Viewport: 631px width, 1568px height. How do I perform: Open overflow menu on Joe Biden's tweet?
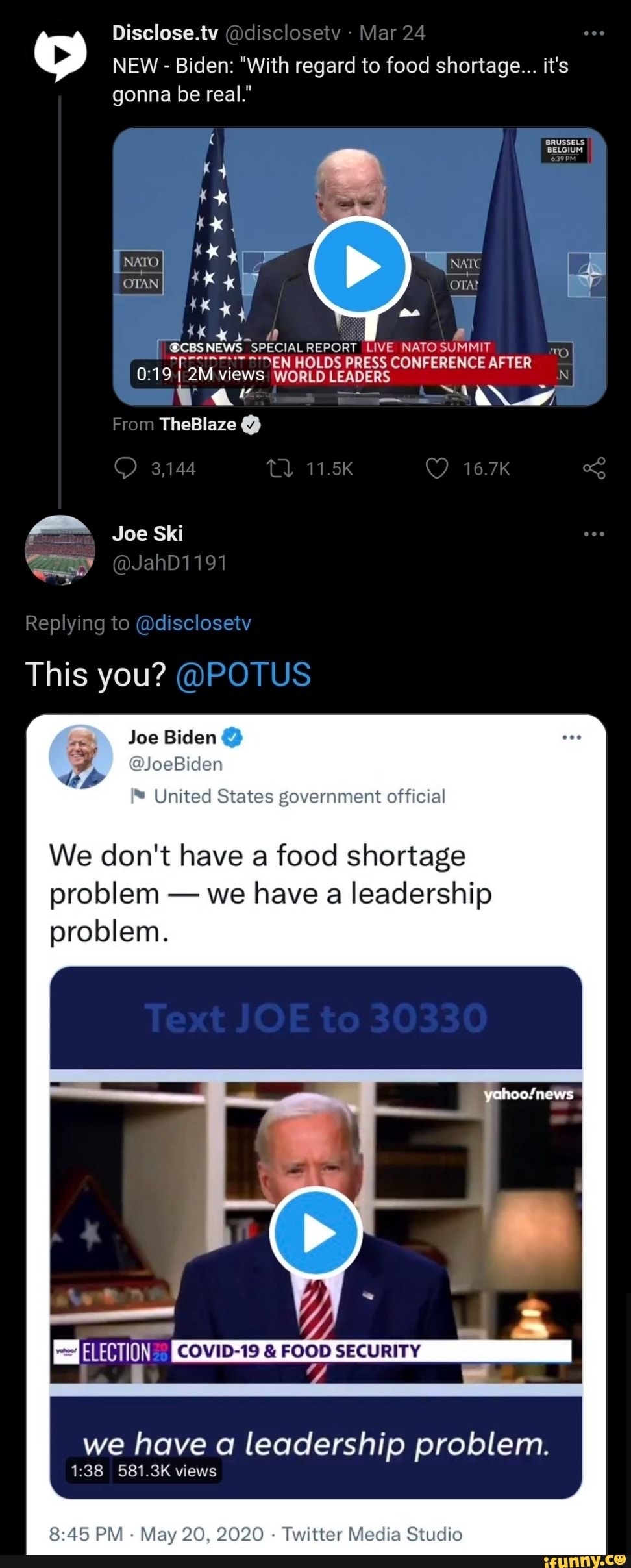(571, 738)
